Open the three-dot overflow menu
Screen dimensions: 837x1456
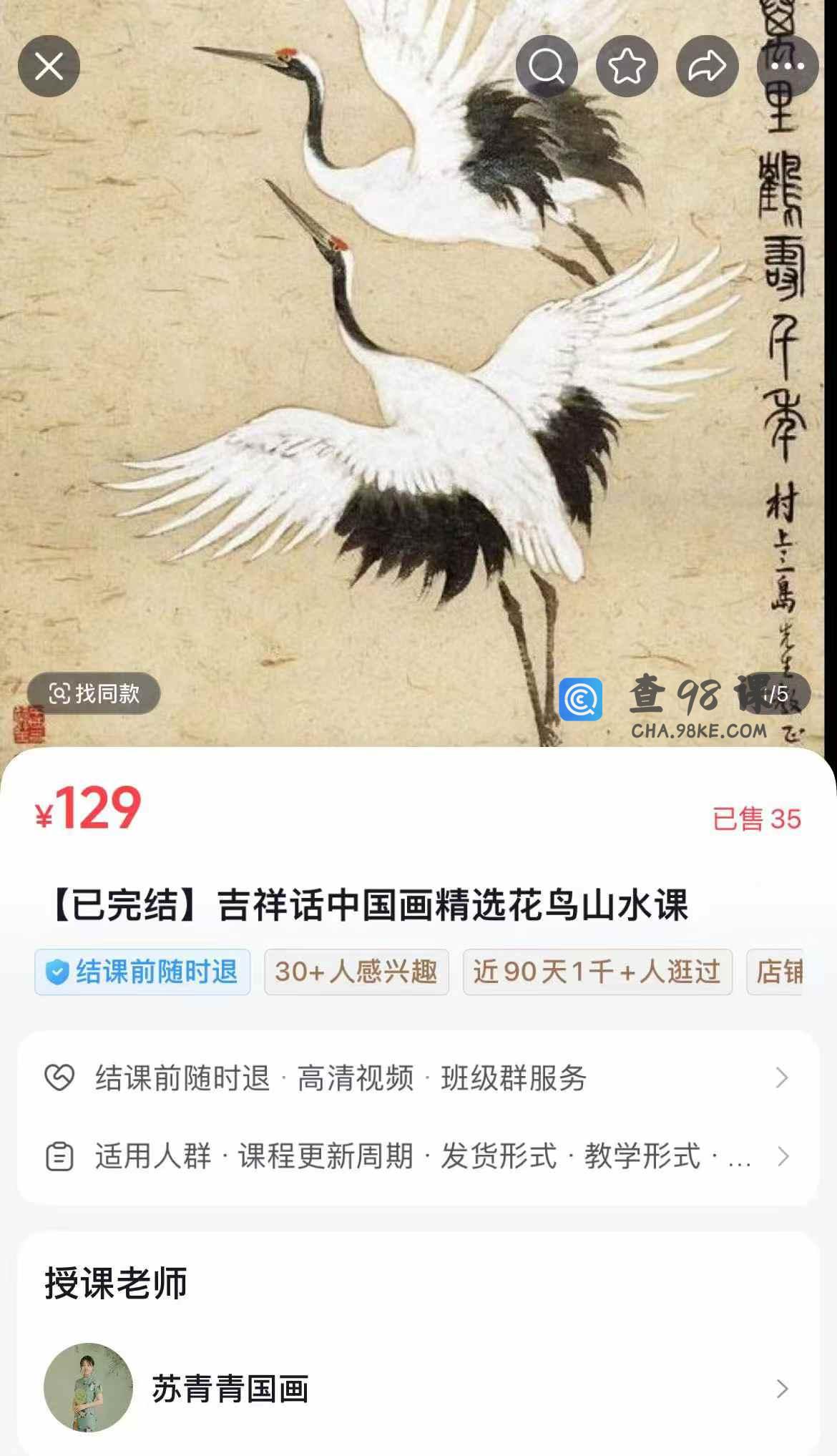[x=788, y=67]
